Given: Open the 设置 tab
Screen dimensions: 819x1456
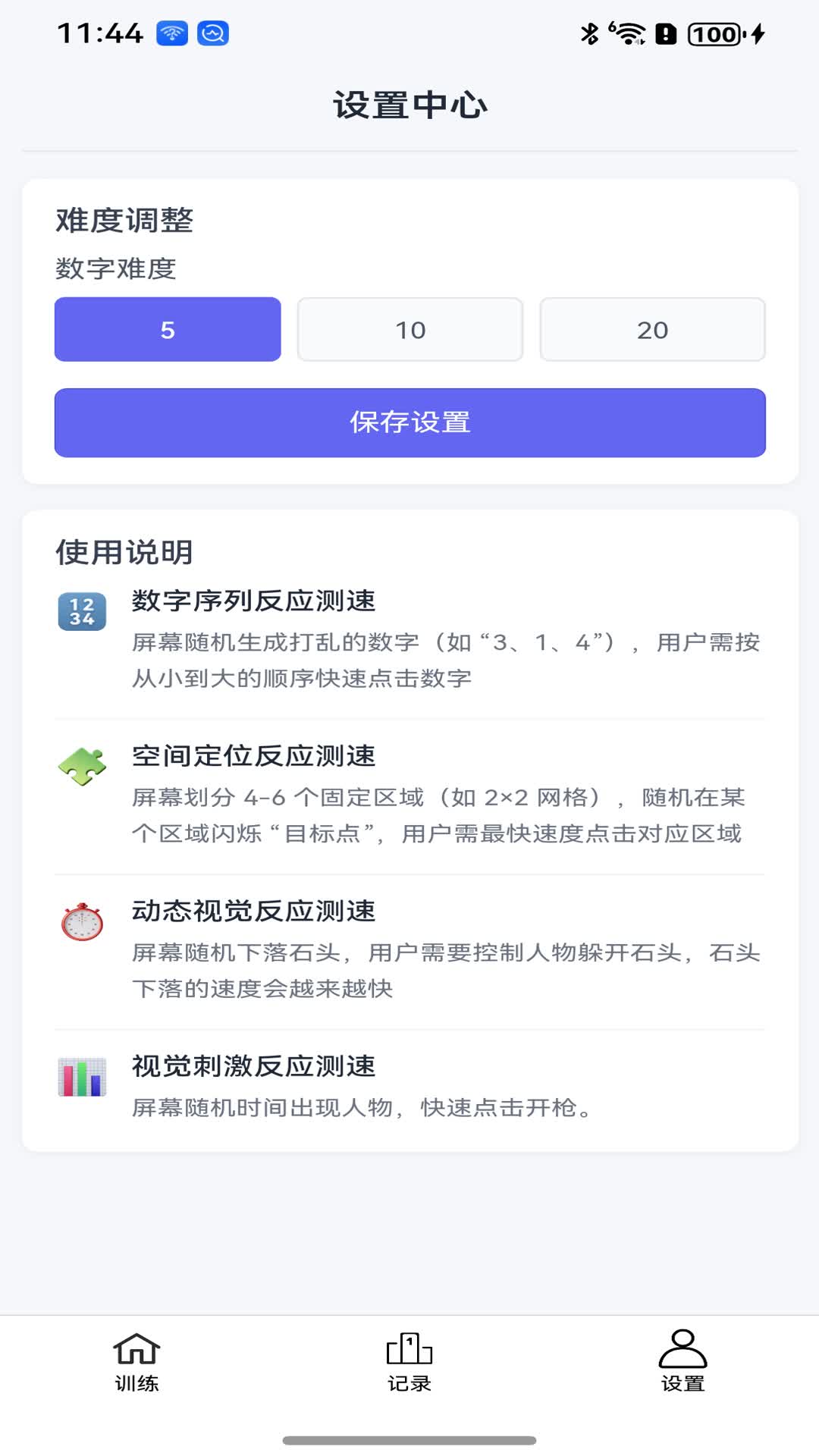Looking at the screenshot, I should tap(682, 1365).
